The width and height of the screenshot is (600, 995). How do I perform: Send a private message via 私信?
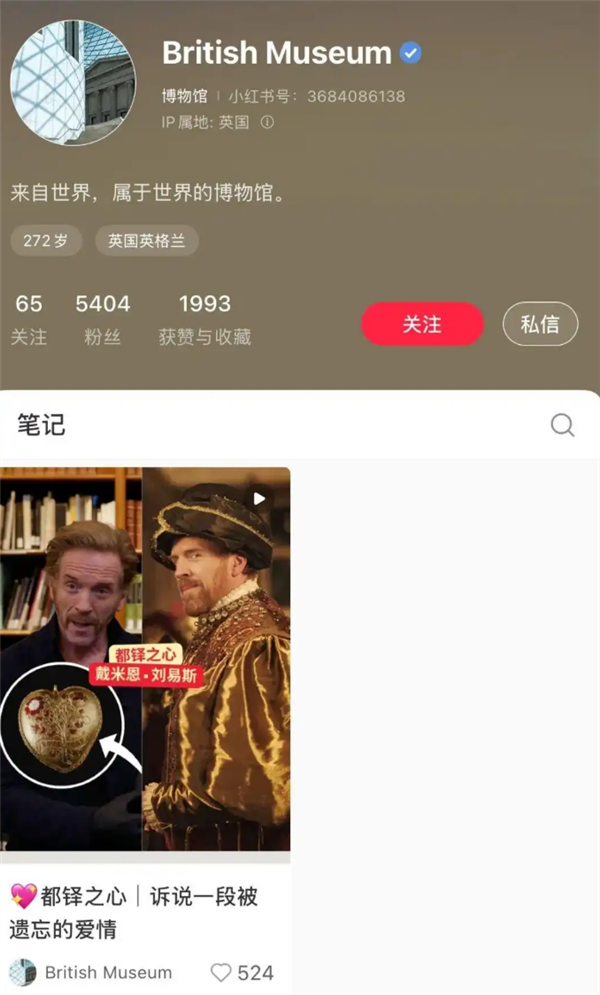point(540,324)
